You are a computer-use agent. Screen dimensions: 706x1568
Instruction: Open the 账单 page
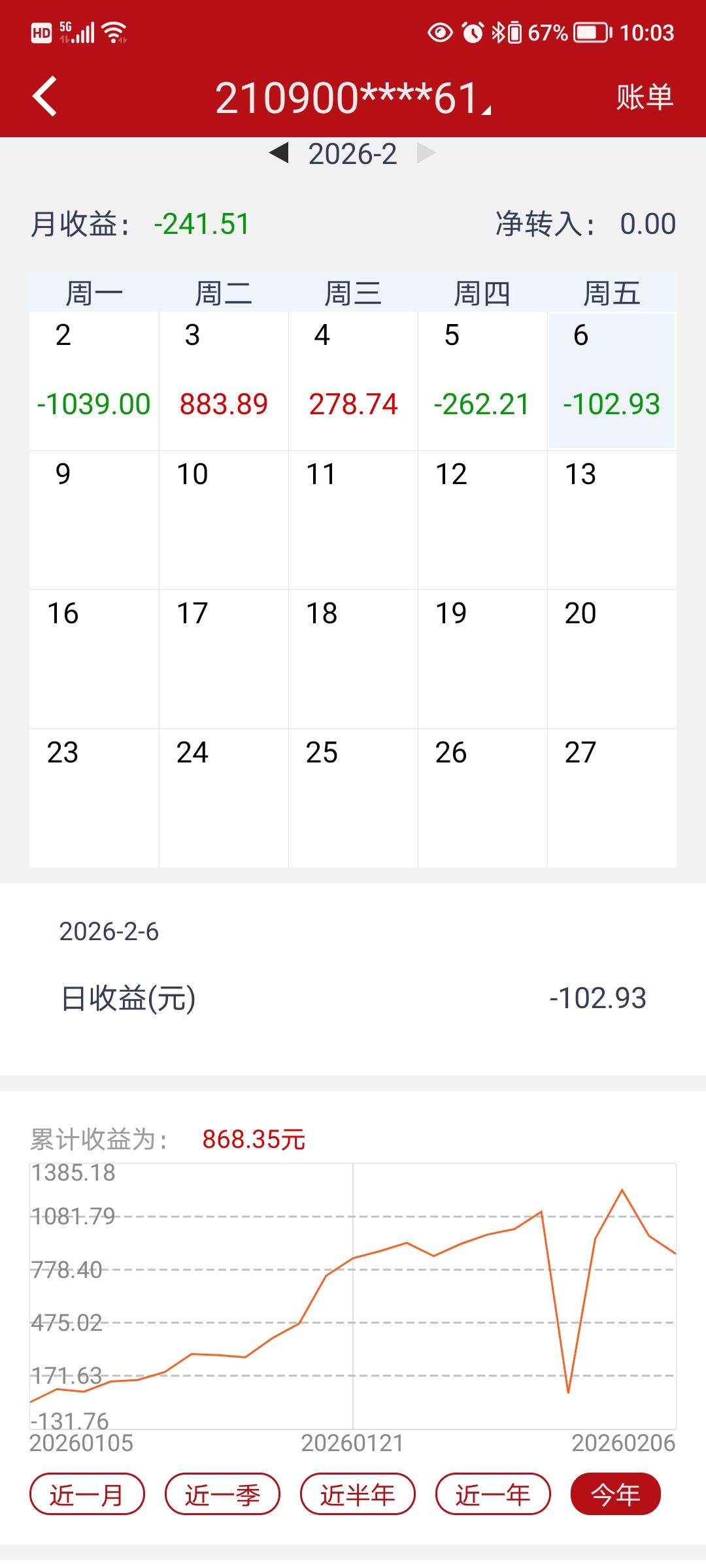pyautogui.click(x=644, y=97)
